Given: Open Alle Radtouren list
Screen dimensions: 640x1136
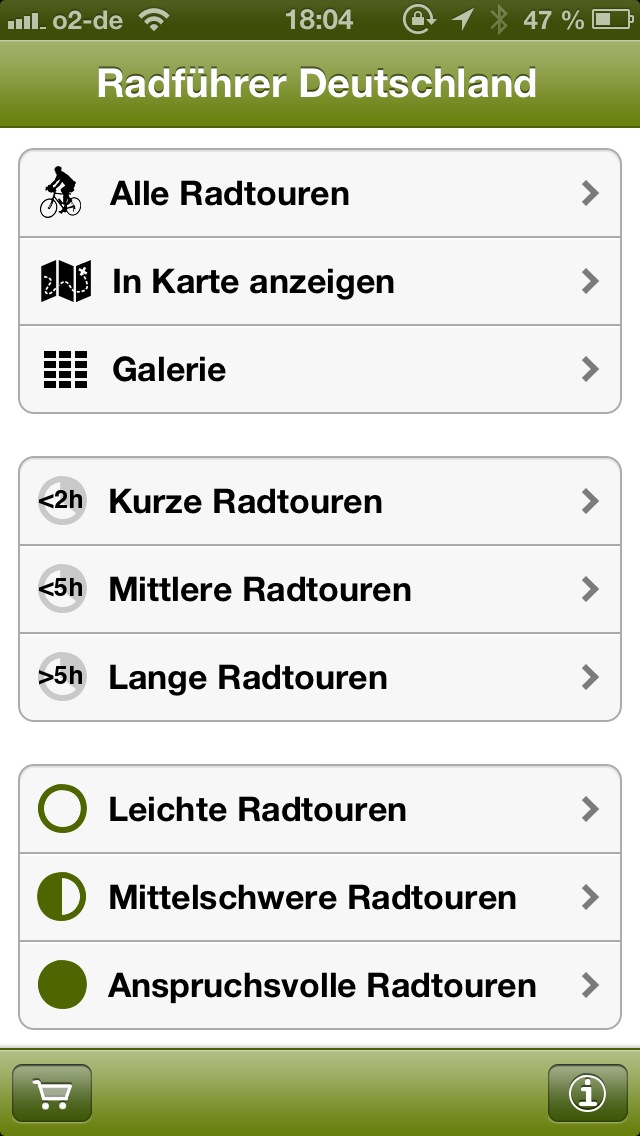Looking at the screenshot, I should (320, 194).
